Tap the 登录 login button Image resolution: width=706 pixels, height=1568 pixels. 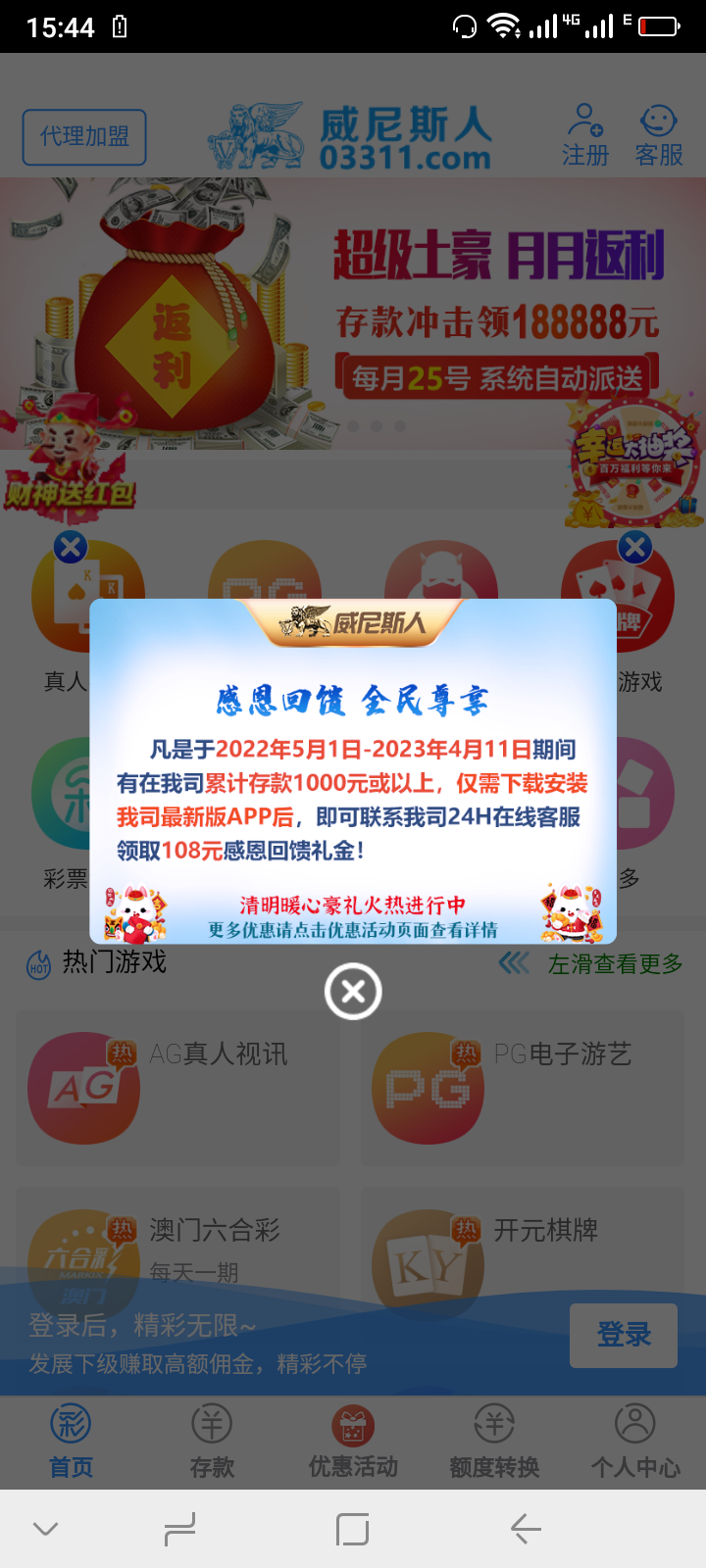click(623, 1335)
